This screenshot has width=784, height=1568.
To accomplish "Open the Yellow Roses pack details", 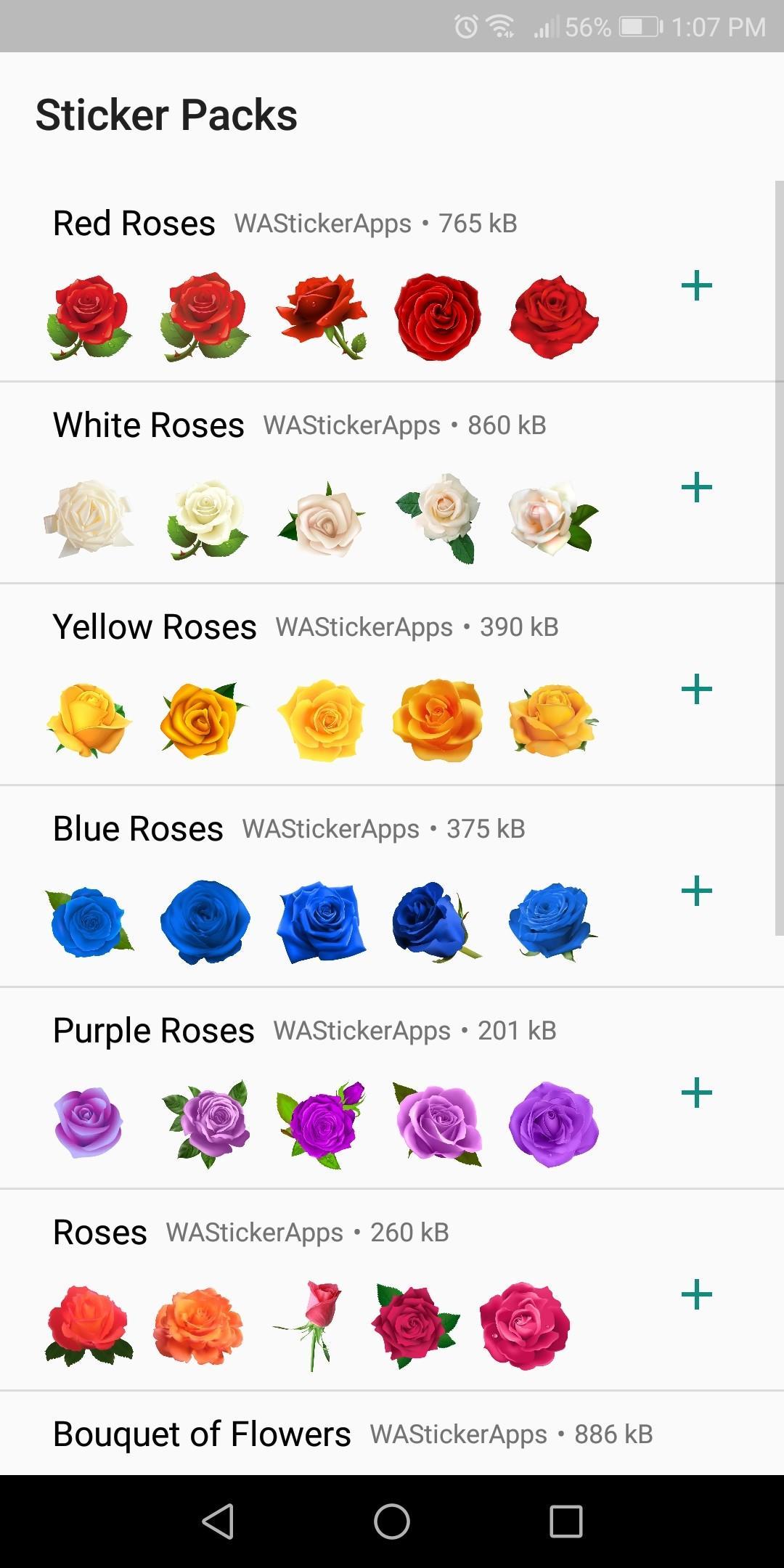I will pos(155,627).
